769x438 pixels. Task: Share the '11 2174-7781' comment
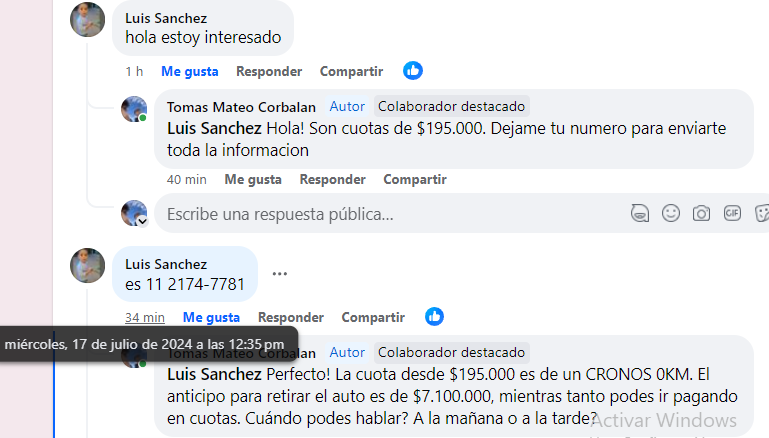tap(372, 317)
